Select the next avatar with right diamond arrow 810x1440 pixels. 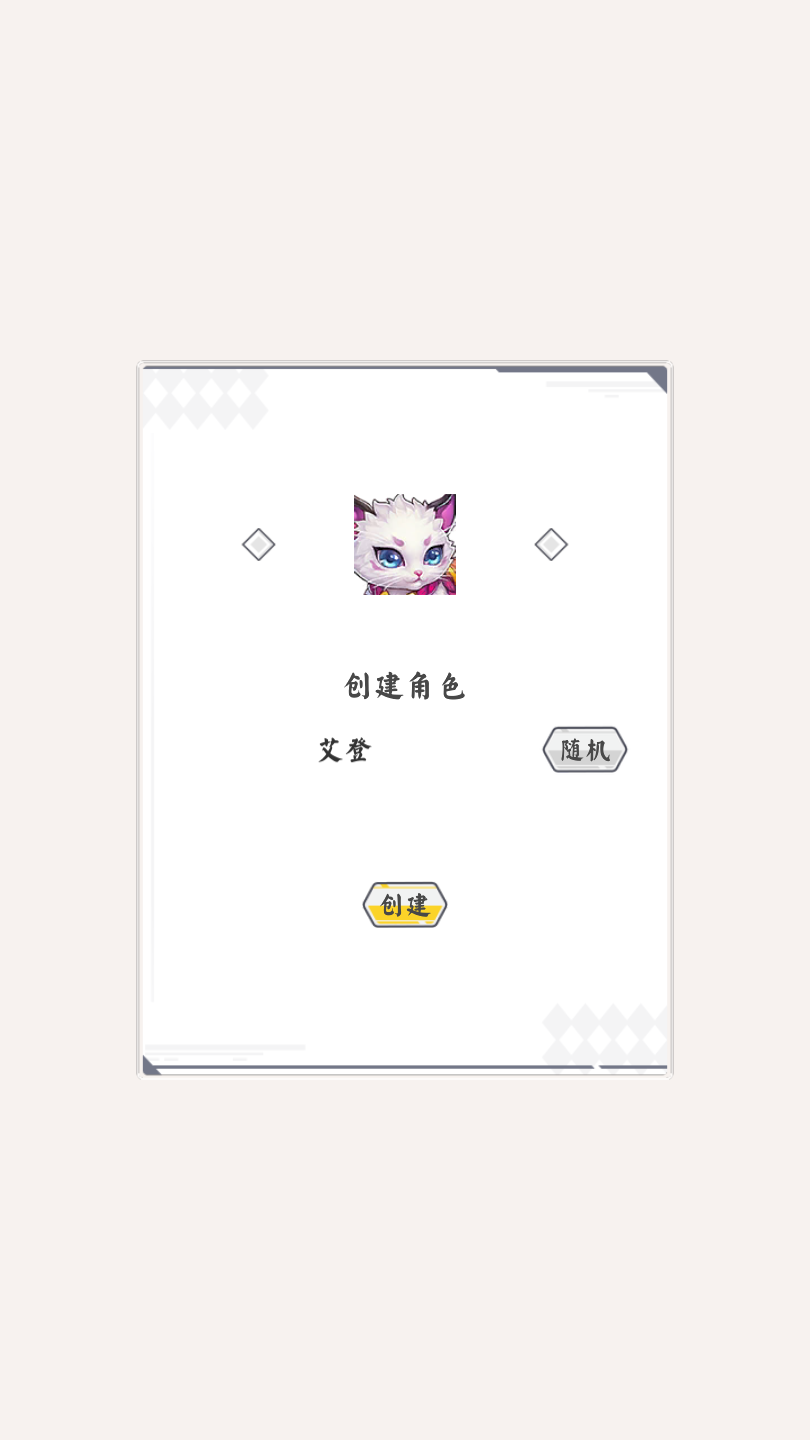coord(551,545)
